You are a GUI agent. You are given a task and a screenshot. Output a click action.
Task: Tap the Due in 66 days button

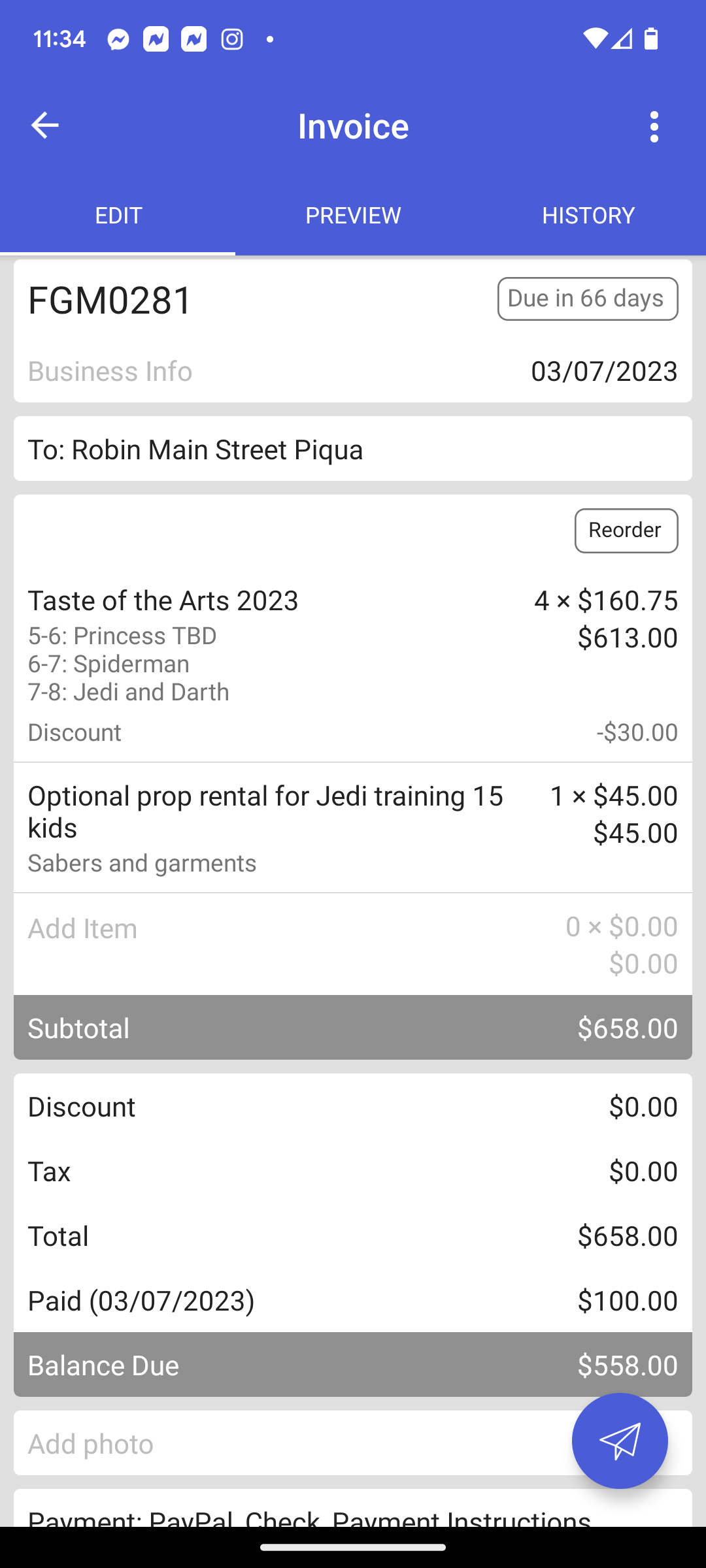pos(588,299)
